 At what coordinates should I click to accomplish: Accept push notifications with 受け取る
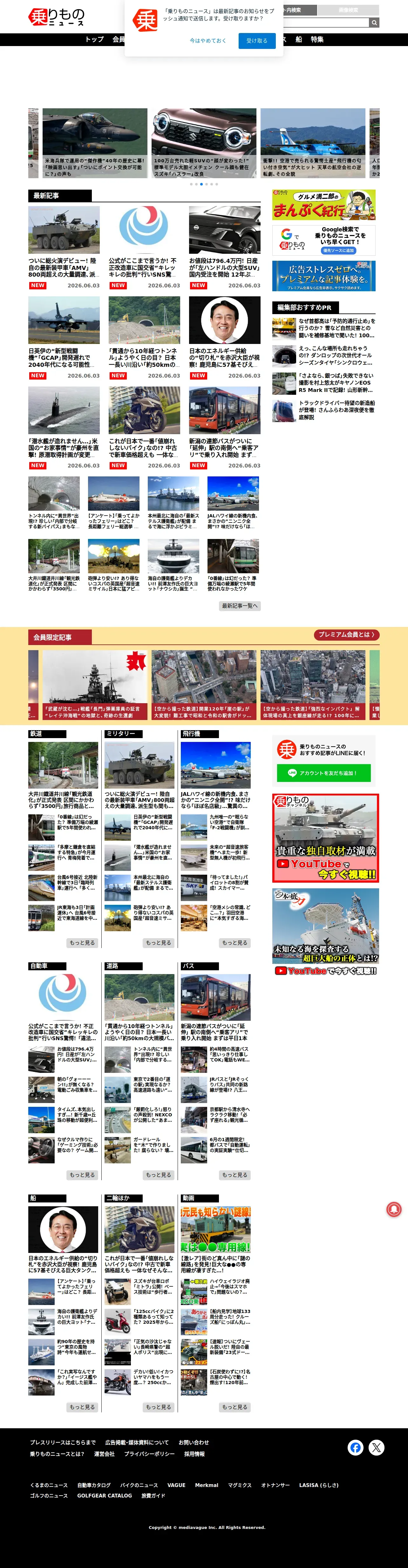pos(256,40)
